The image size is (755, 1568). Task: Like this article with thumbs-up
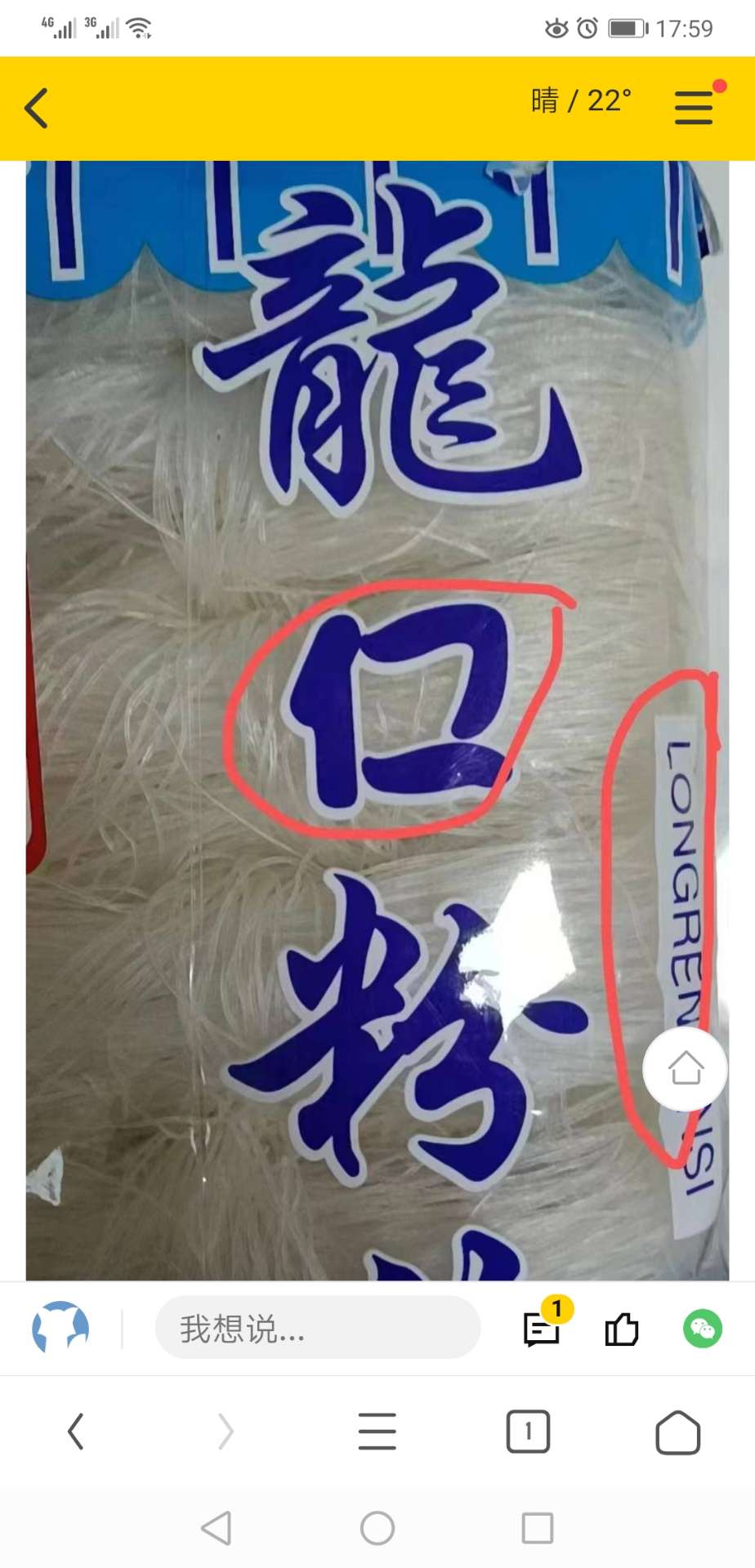[621, 1329]
